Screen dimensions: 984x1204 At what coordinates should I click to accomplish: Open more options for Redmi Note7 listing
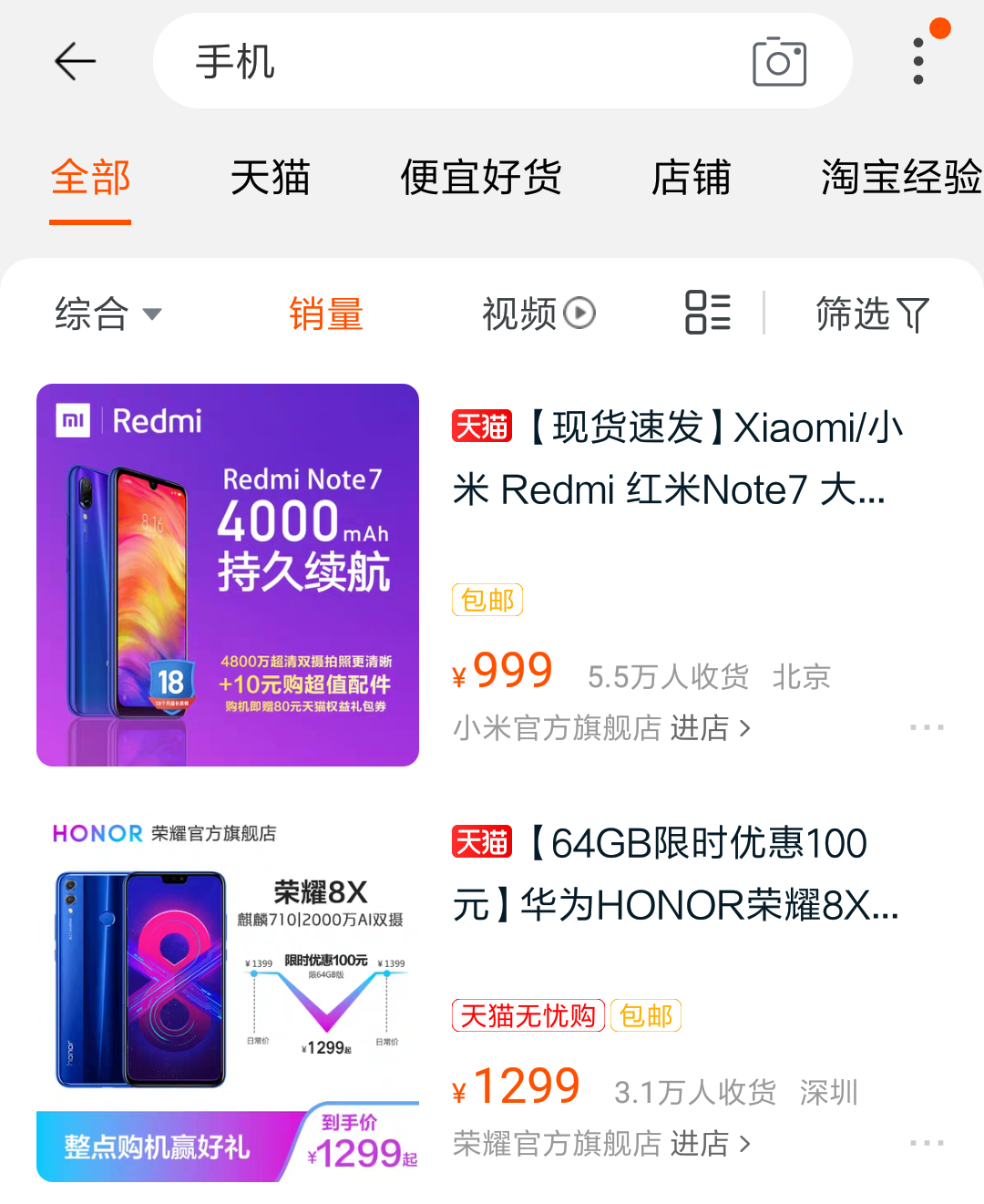tap(927, 727)
